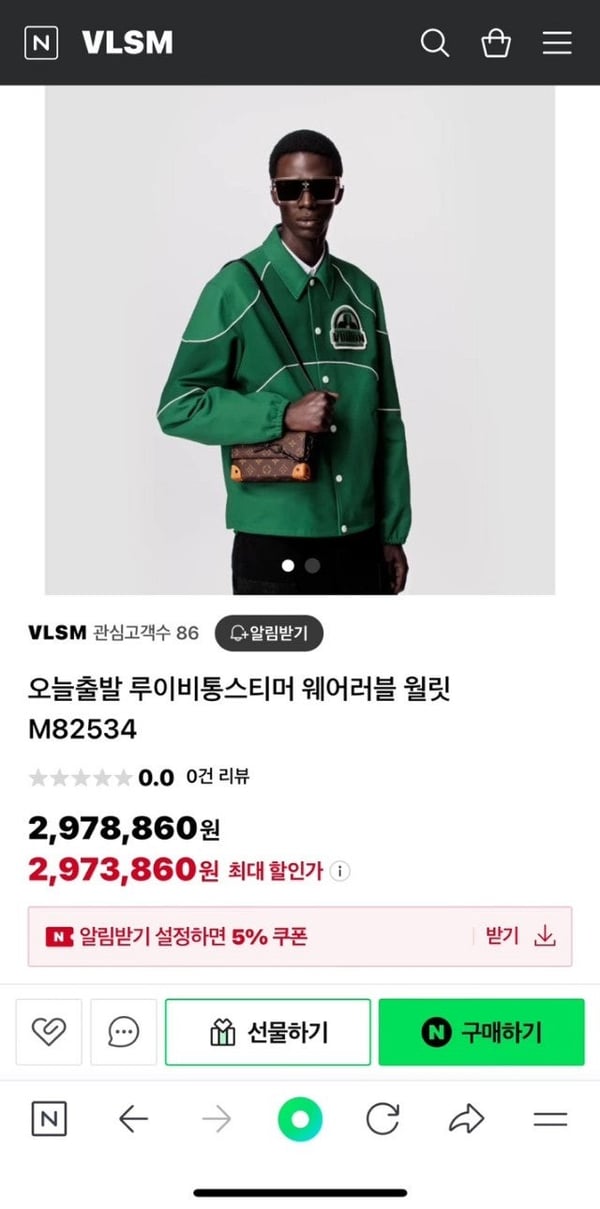The image size is (600, 1209).
Task: Tap the Naver N logo in header
Action: (41, 43)
